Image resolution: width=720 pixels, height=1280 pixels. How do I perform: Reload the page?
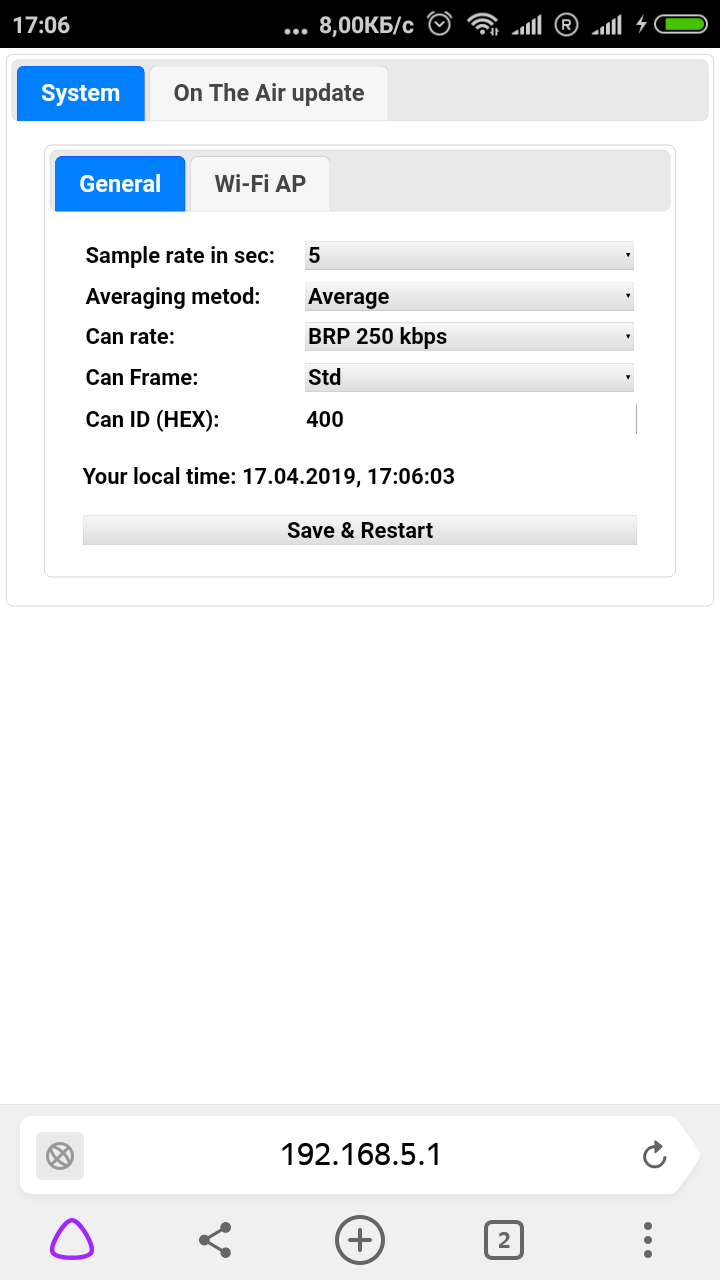click(654, 1156)
